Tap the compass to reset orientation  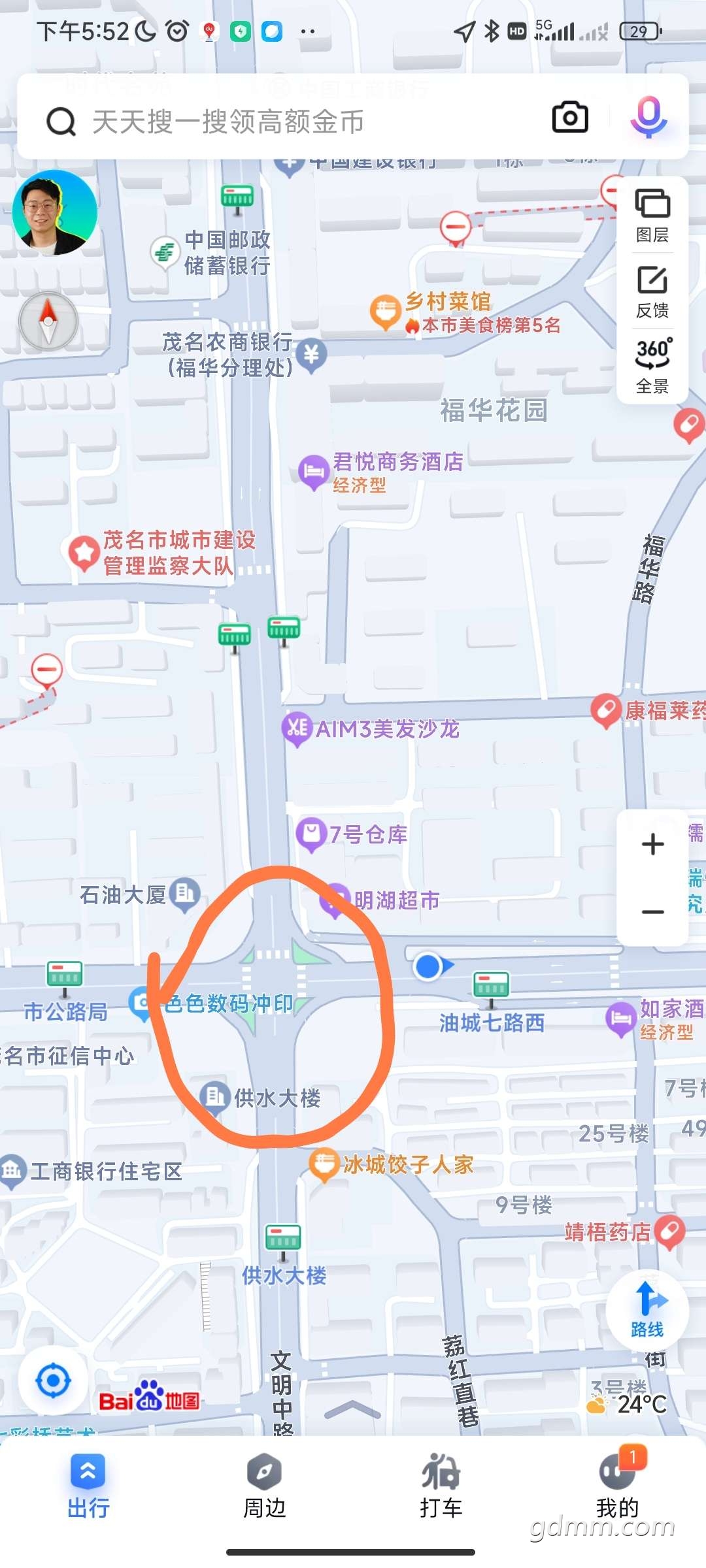(49, 321)
